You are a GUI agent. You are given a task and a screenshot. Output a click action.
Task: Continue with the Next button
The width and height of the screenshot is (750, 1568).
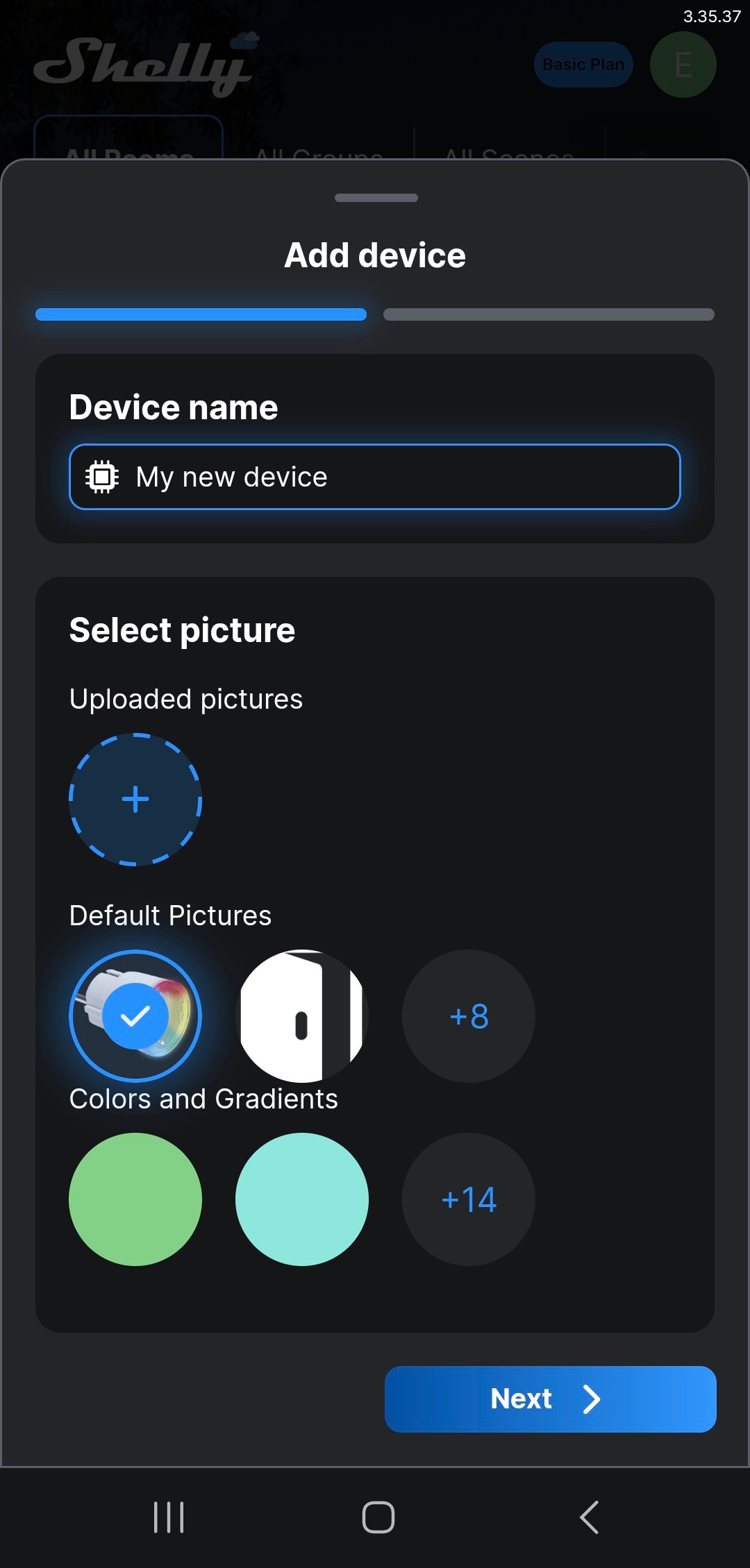pyautogui.click(x=551, y=1399)
